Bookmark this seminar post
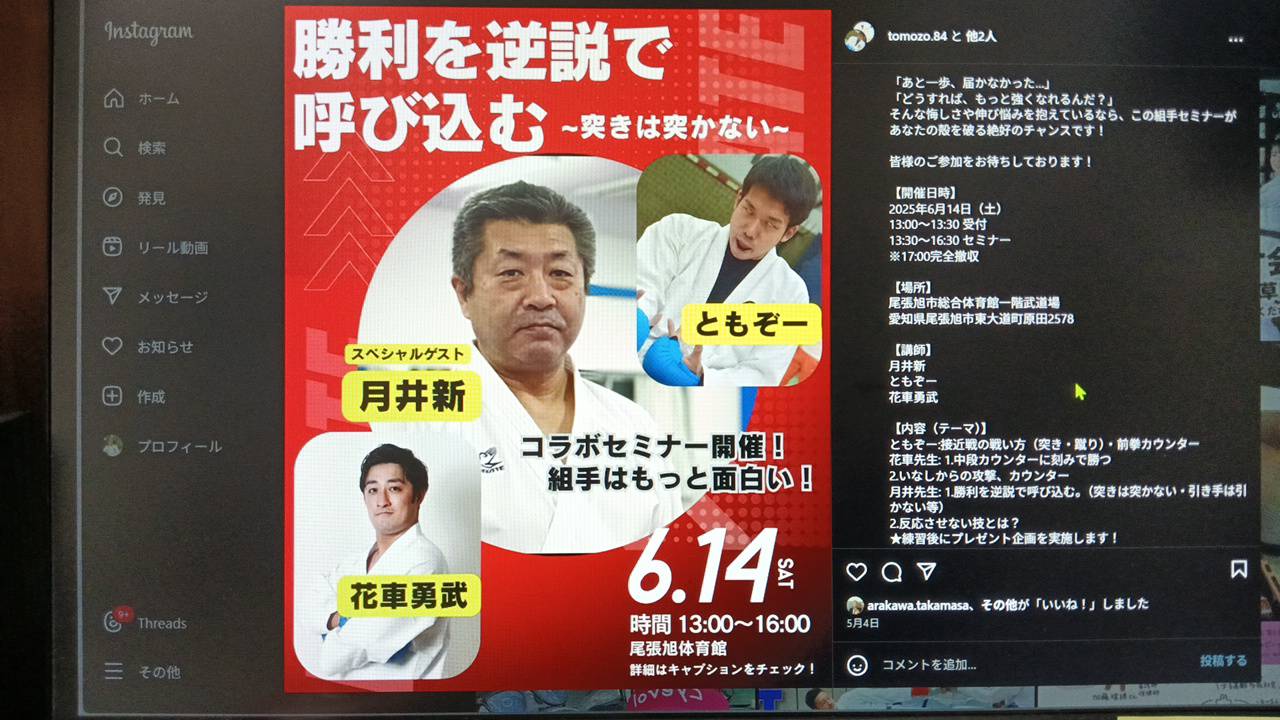This screenshot has width=1280, height=720. 1238,570
